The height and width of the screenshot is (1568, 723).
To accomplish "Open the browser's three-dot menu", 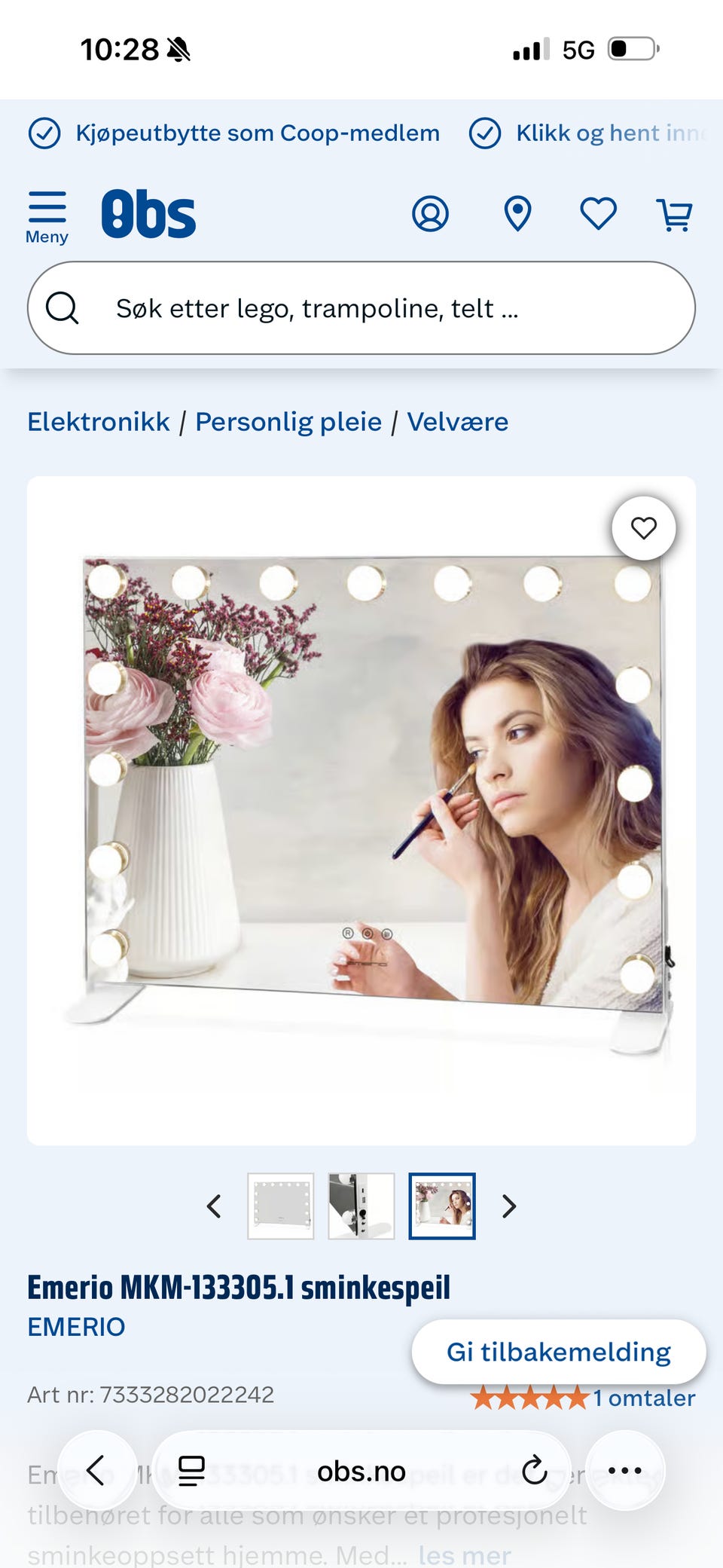I will click(x=625, y=1470).
